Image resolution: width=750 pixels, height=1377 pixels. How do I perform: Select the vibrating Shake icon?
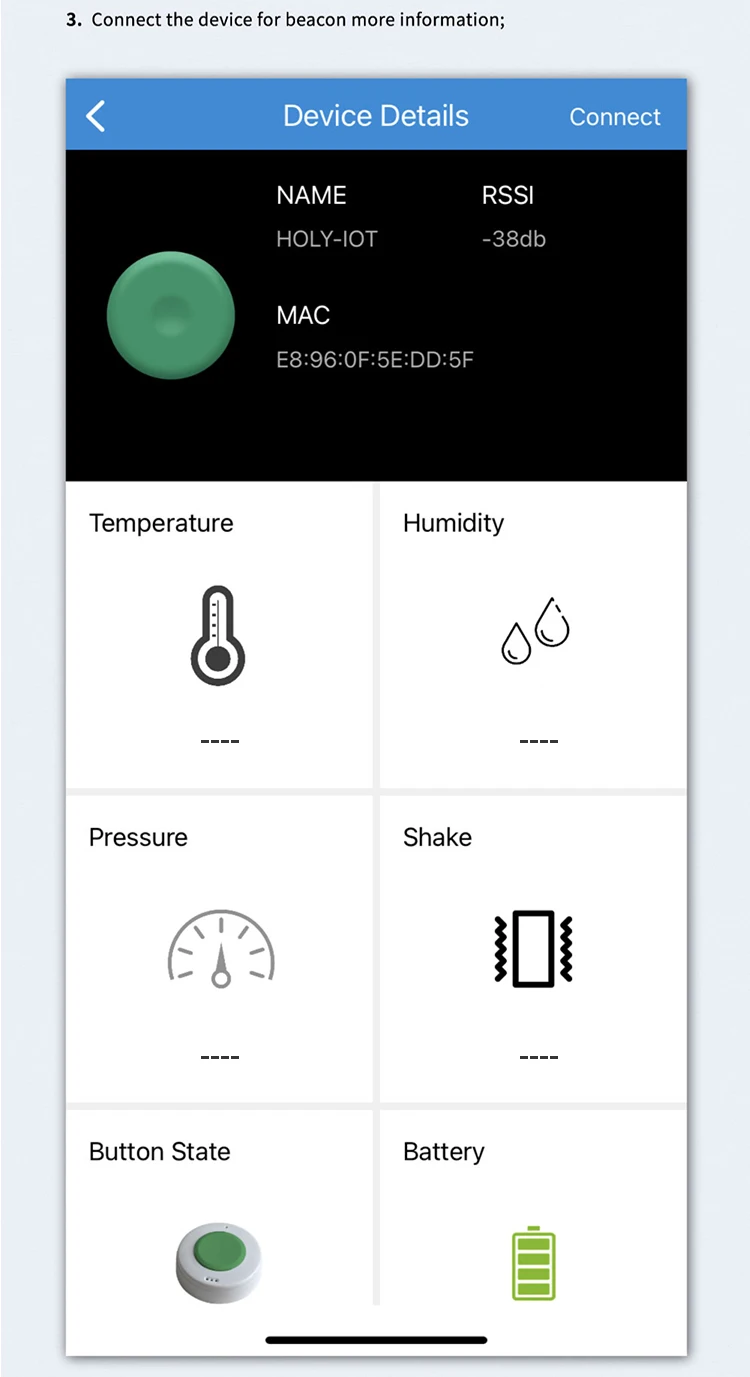[x=533, y=948]
